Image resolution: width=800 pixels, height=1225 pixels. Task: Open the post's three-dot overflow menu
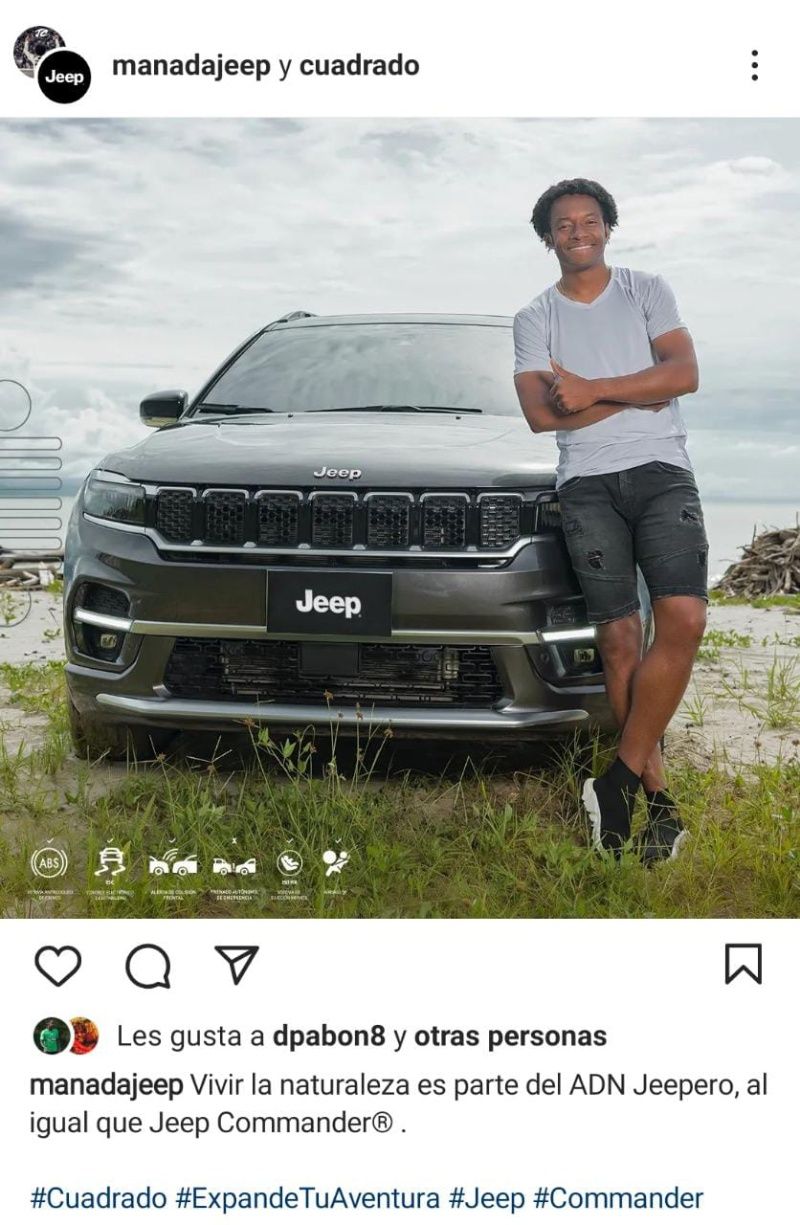coord(754,66)
